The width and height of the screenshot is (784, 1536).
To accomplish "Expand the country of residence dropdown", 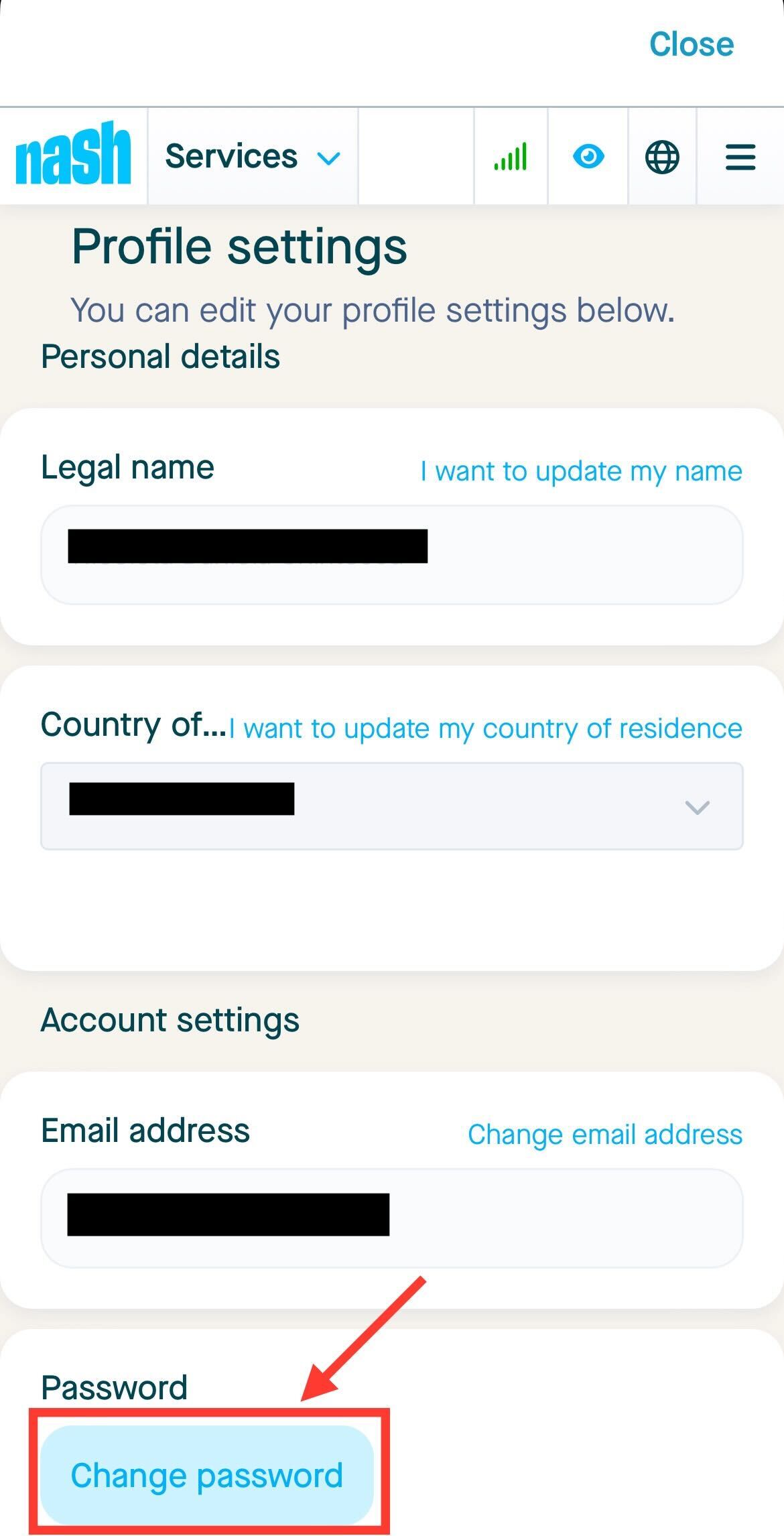I will [391, 806].
